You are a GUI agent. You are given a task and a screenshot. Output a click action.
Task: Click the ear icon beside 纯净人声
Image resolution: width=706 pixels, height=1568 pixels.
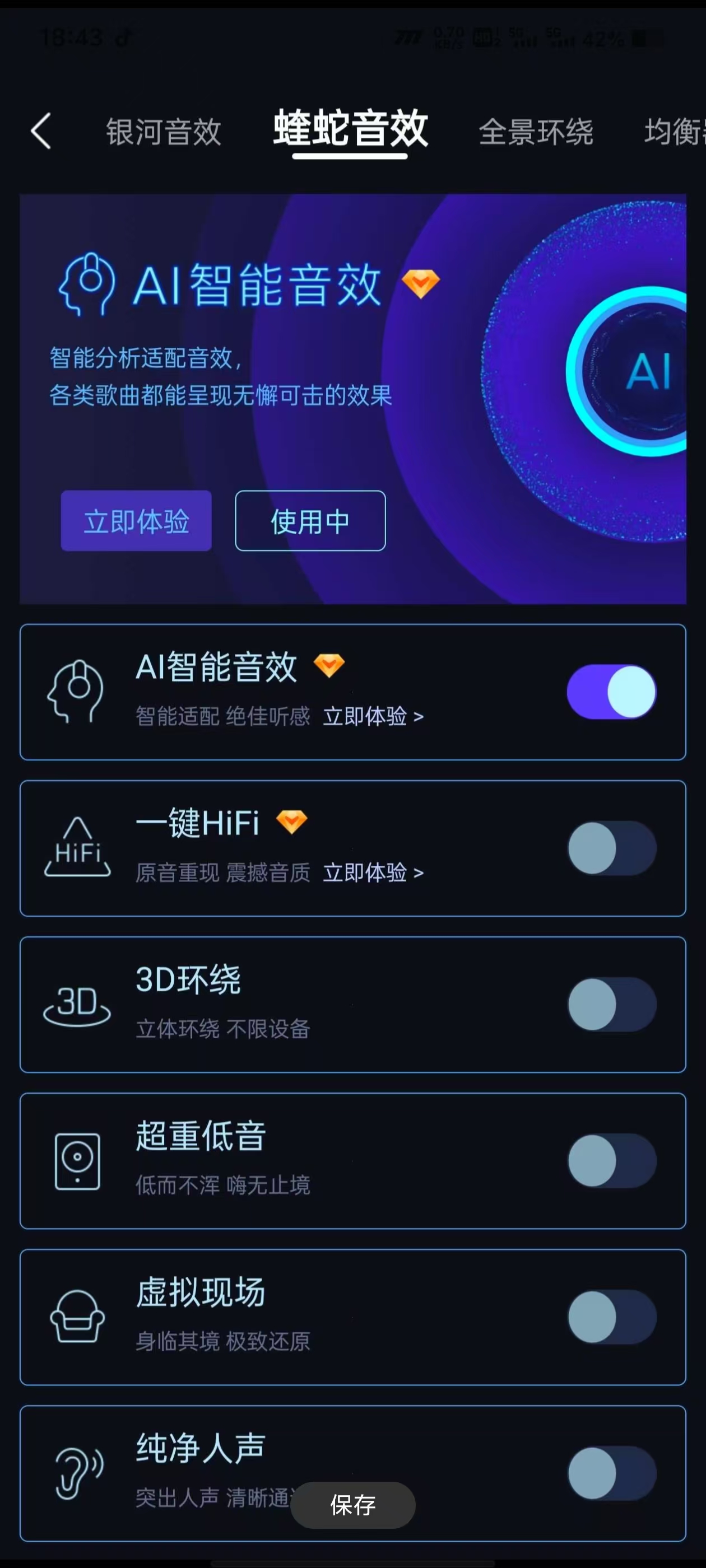pos(77,1473)
